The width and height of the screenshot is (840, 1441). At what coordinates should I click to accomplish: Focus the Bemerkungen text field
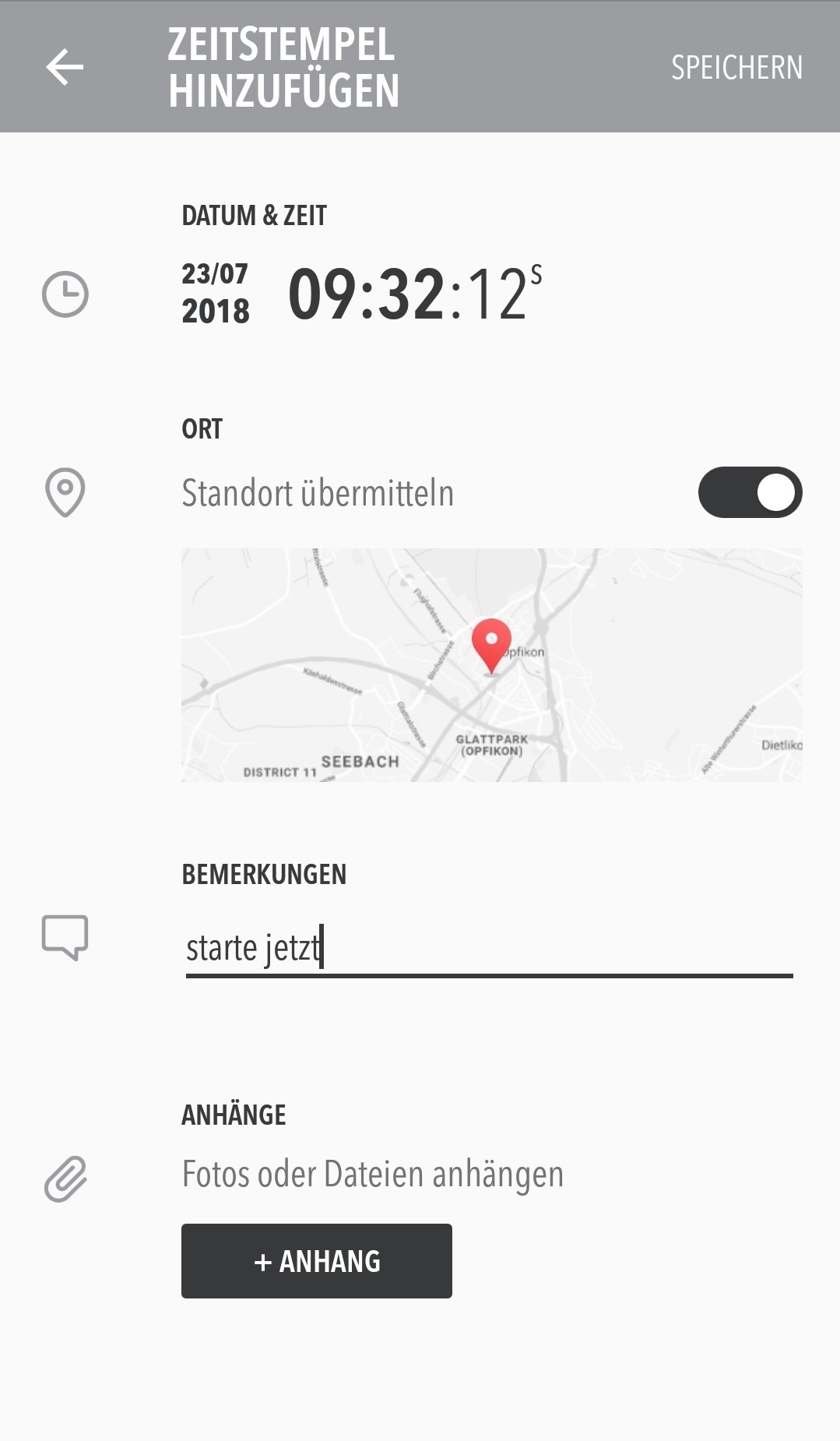coord(489,949)
